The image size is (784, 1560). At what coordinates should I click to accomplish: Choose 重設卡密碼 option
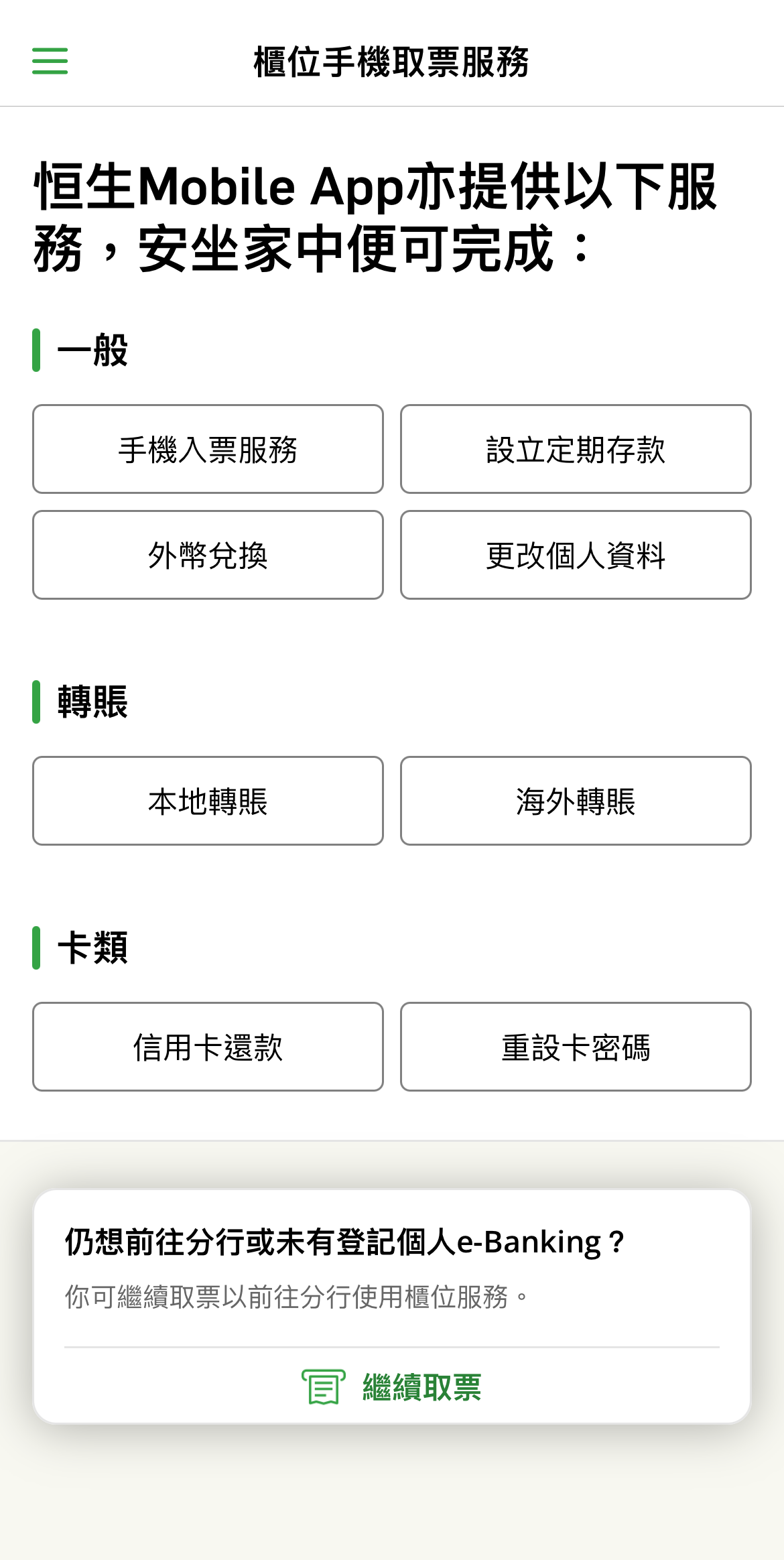(x=576, y=1047)
